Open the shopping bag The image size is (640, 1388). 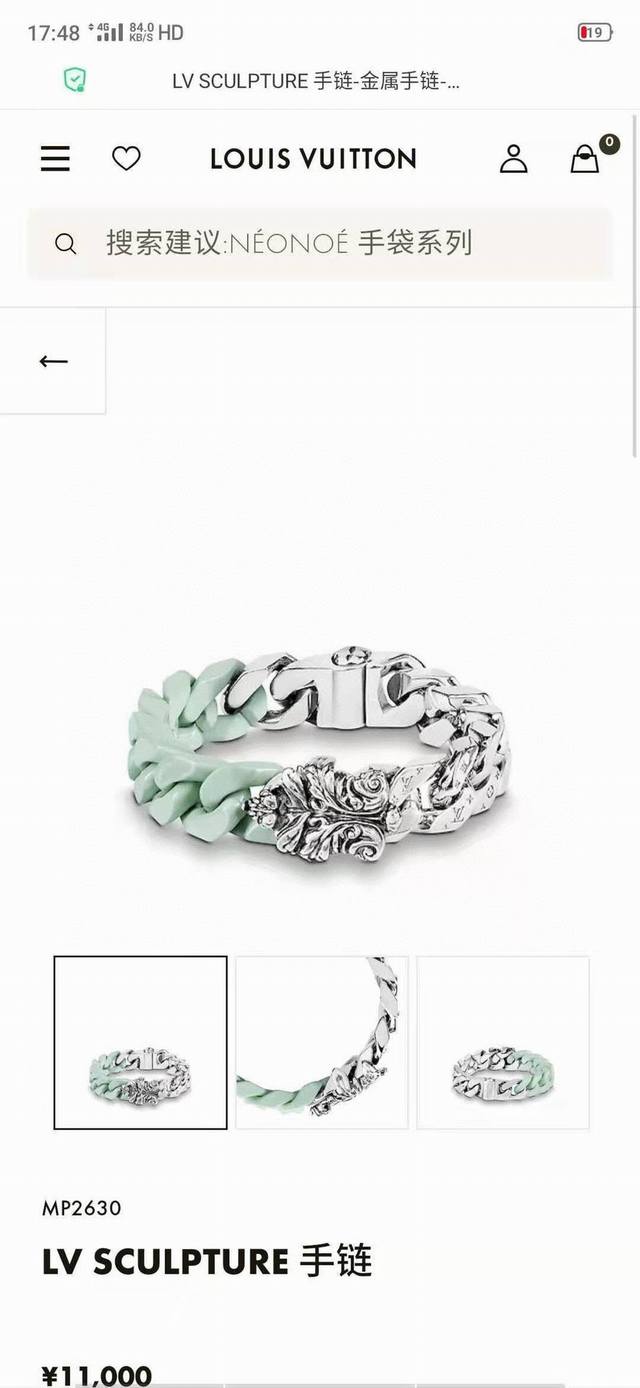[x=585, y=159]
